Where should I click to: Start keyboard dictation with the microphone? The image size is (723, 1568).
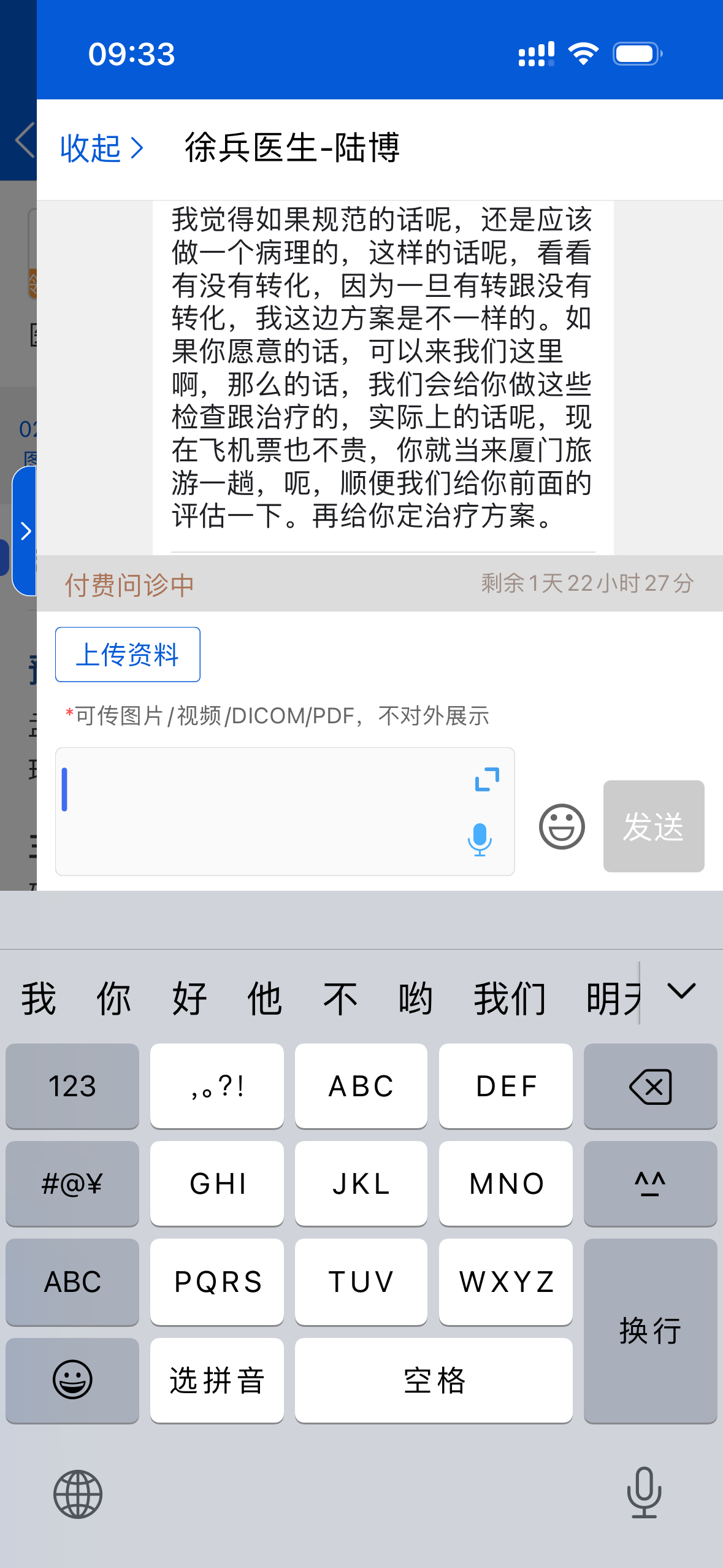644,1493
